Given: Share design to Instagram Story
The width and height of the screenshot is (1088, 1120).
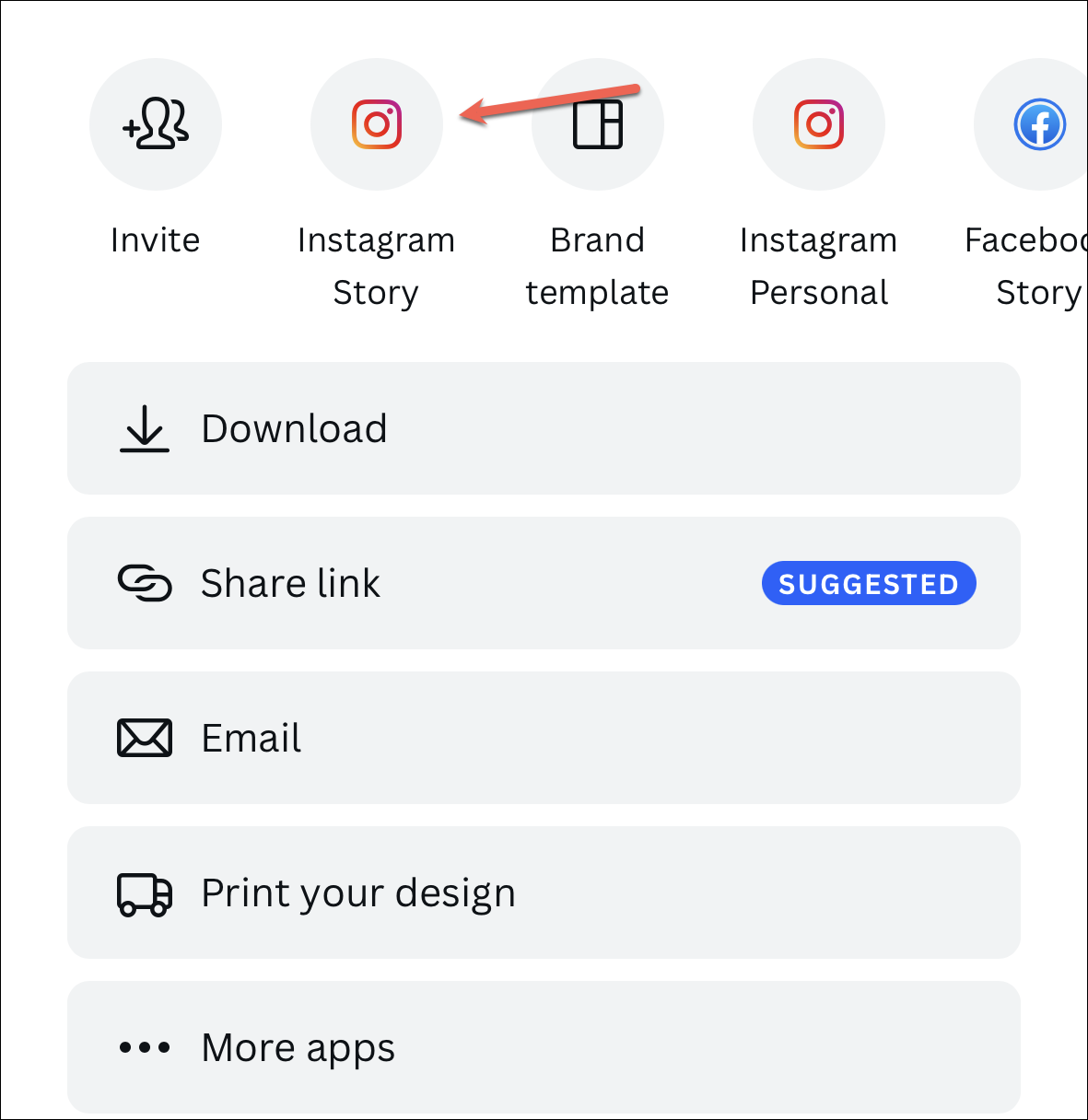Looking at the screenshot, I should 377,125.
